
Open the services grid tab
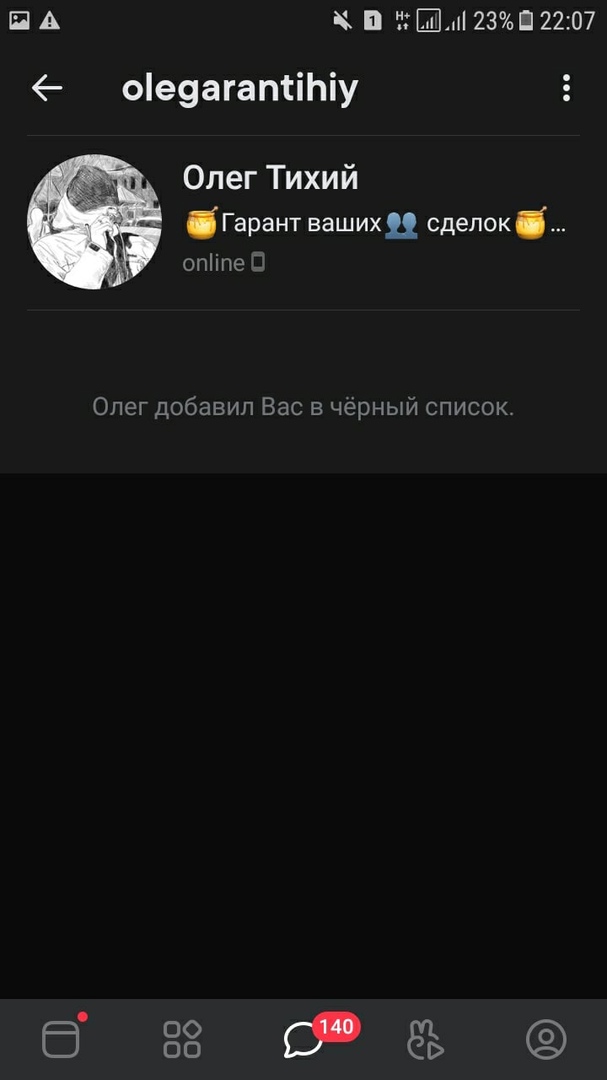pyautogui.click(x=182, y=1039)
